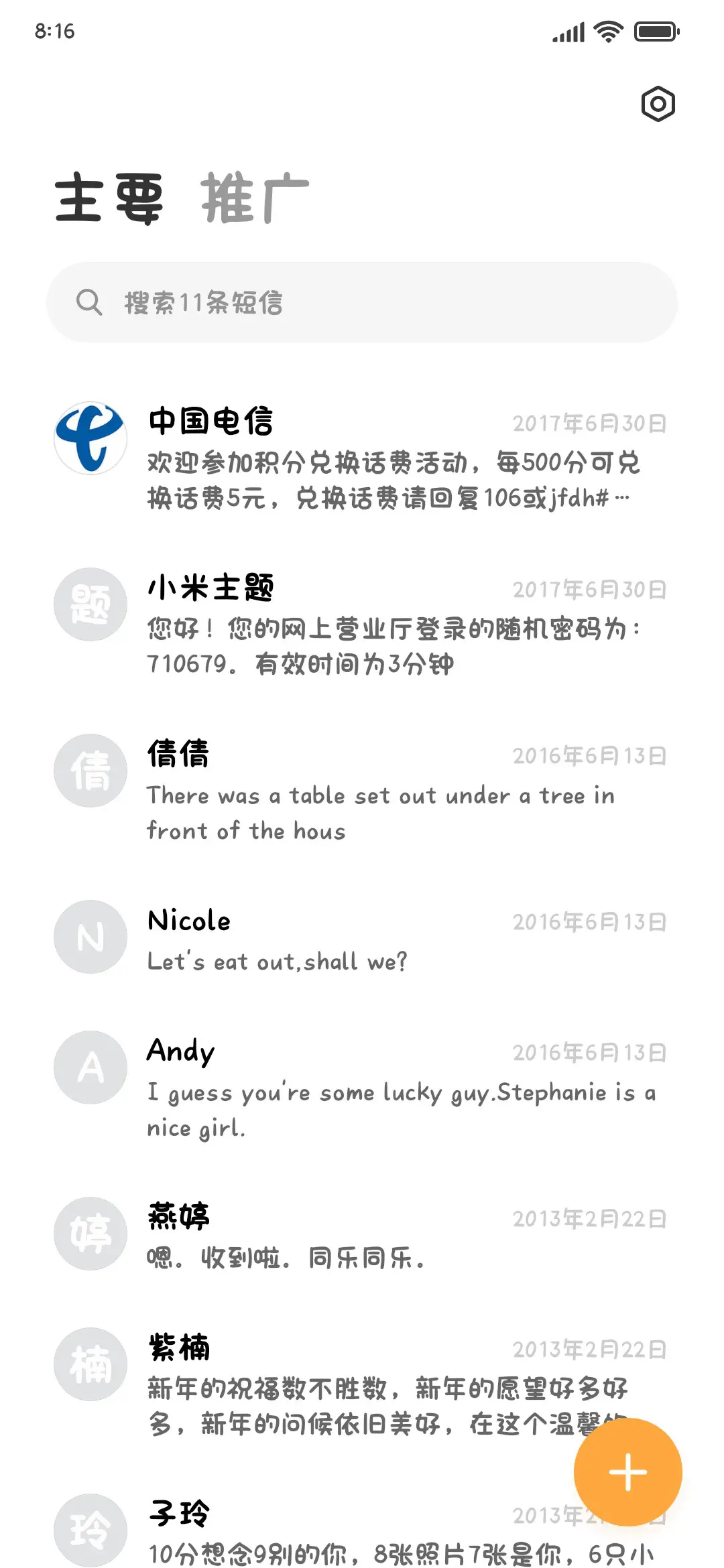Screen dimensions: 724x1568
Task: Tap Nicole's letter N avatar
Action: [x=90, y=937]
